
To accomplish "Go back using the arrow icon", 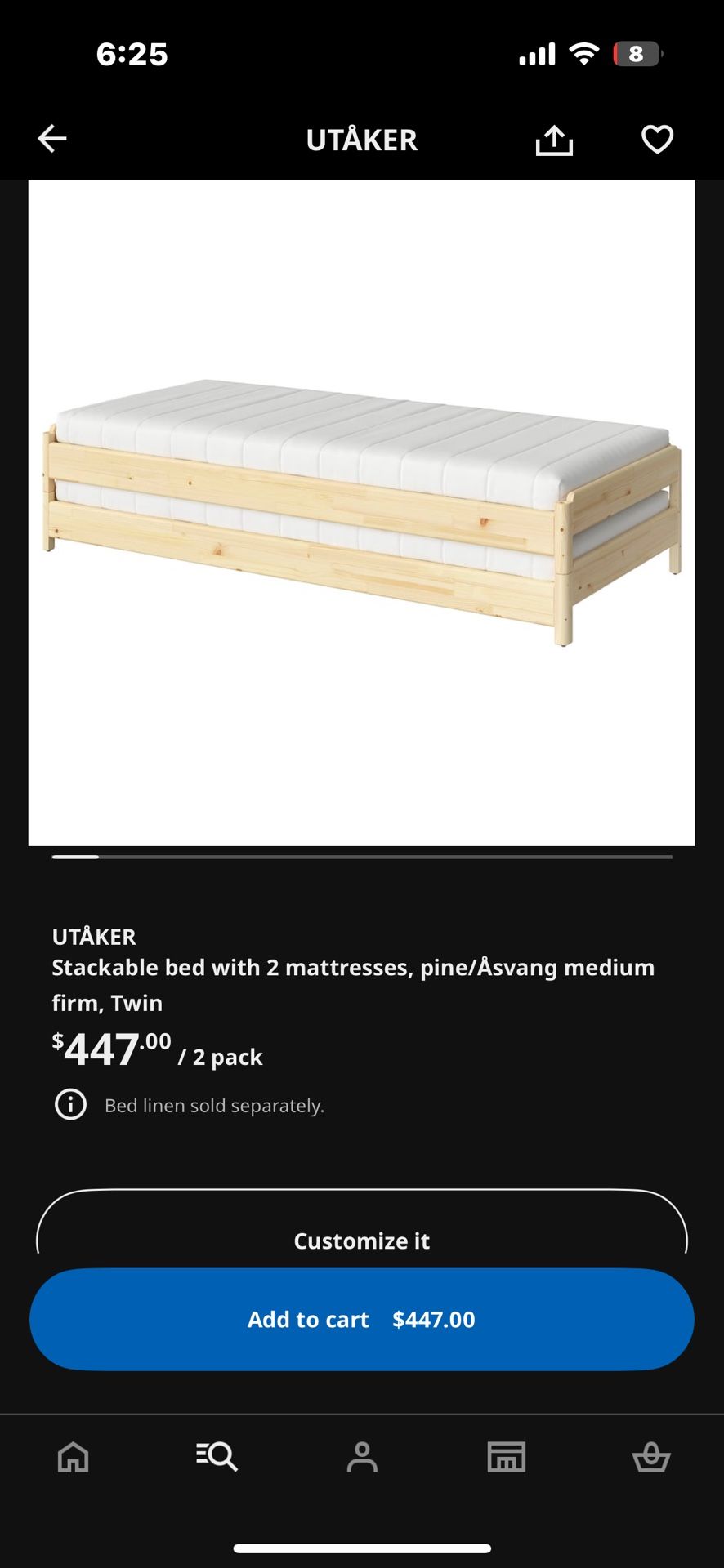I will [x=52, y=139].
